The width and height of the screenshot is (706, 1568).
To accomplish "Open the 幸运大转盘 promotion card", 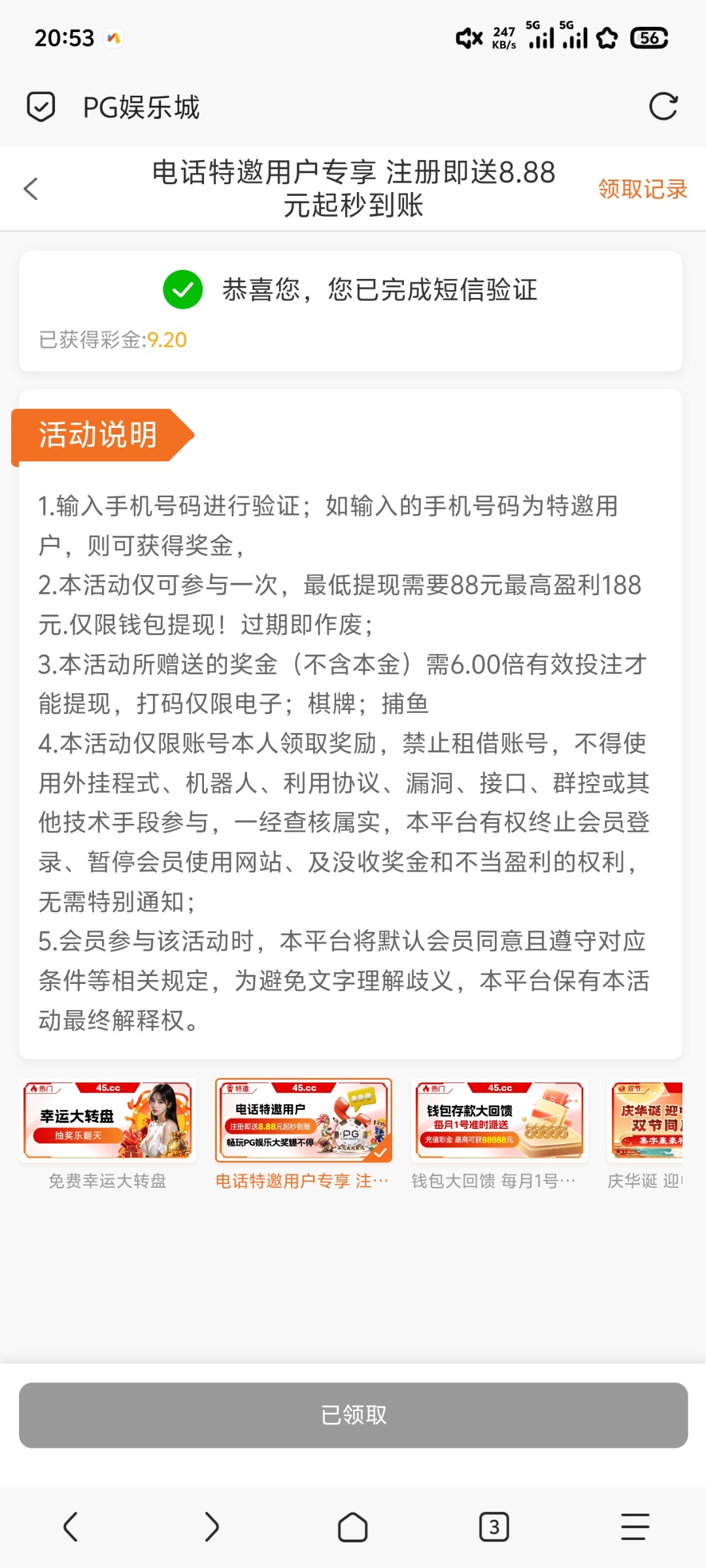I will click(108, 1120).
